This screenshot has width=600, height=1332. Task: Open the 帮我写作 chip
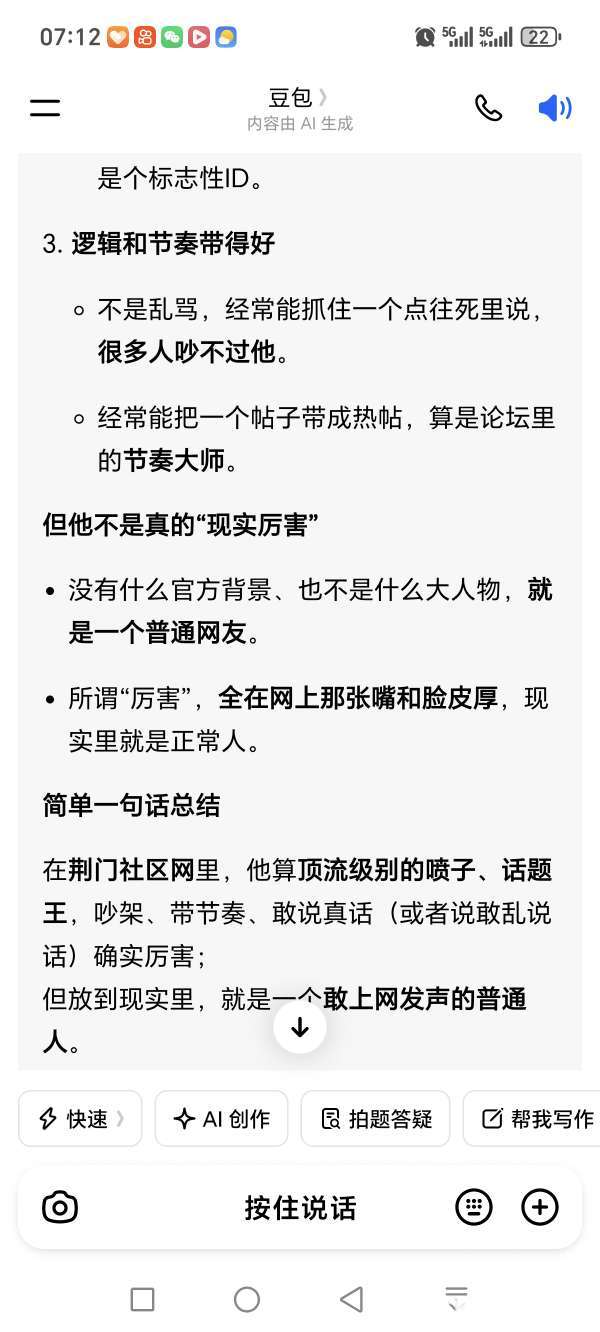click(x=536, y=1119)
